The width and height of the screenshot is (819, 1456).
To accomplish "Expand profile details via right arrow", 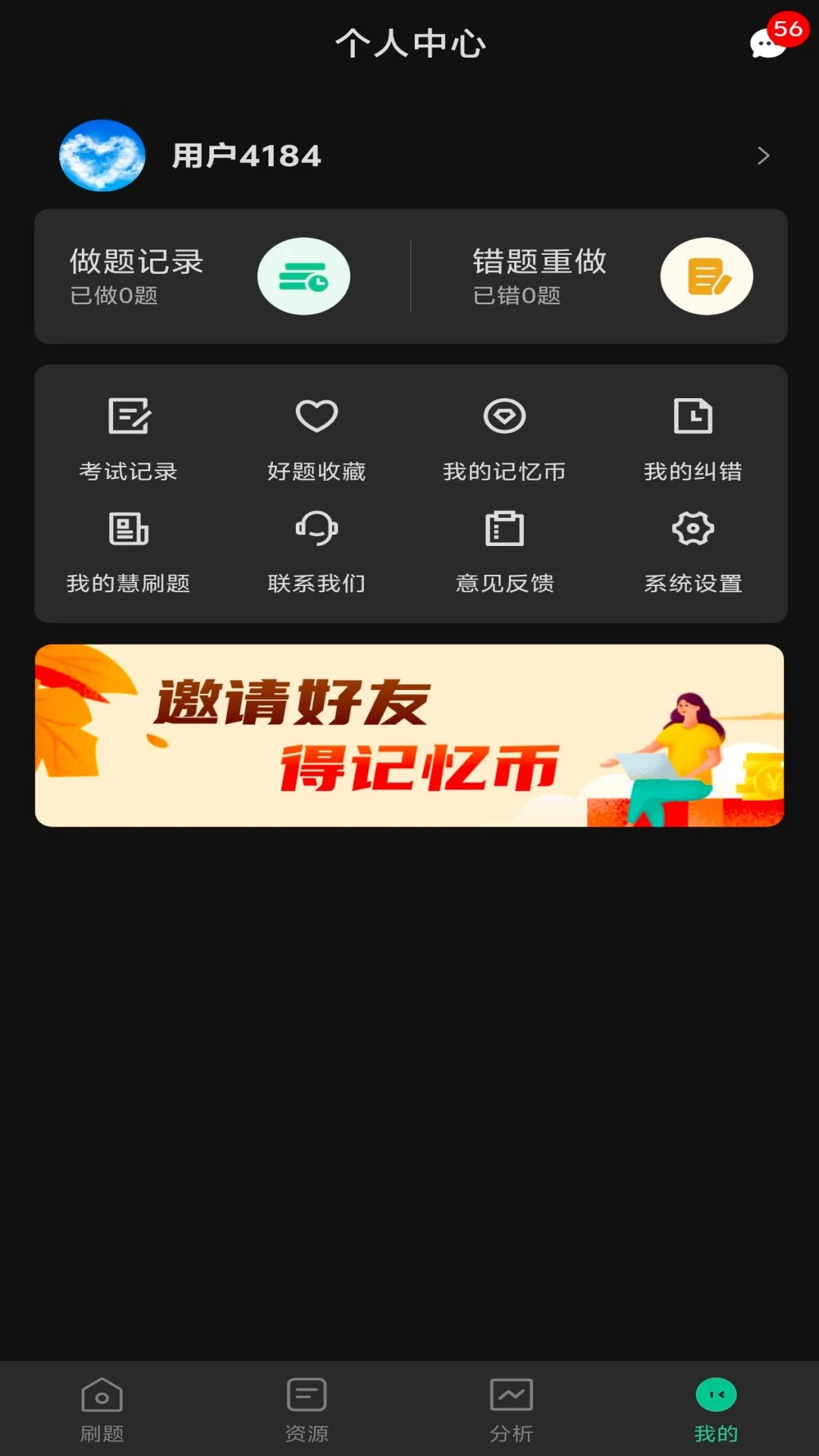I will point(764,156).
